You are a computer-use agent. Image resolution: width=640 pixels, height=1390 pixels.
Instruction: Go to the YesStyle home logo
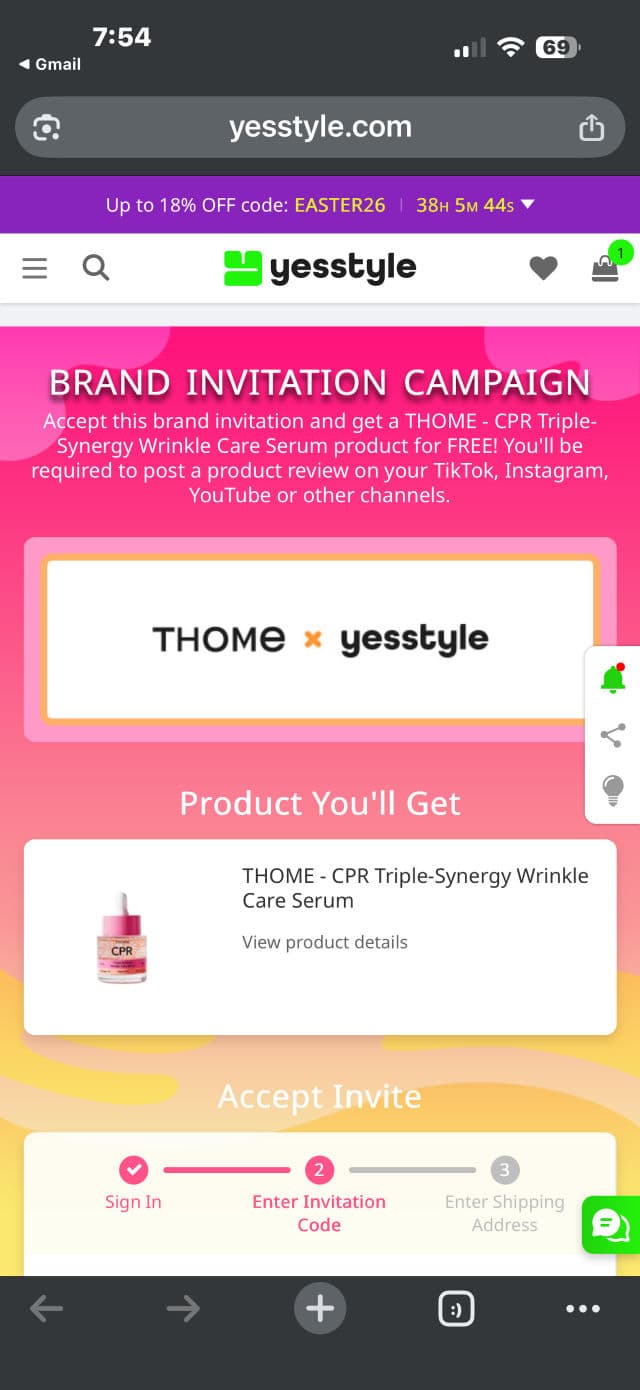[320, 268]
